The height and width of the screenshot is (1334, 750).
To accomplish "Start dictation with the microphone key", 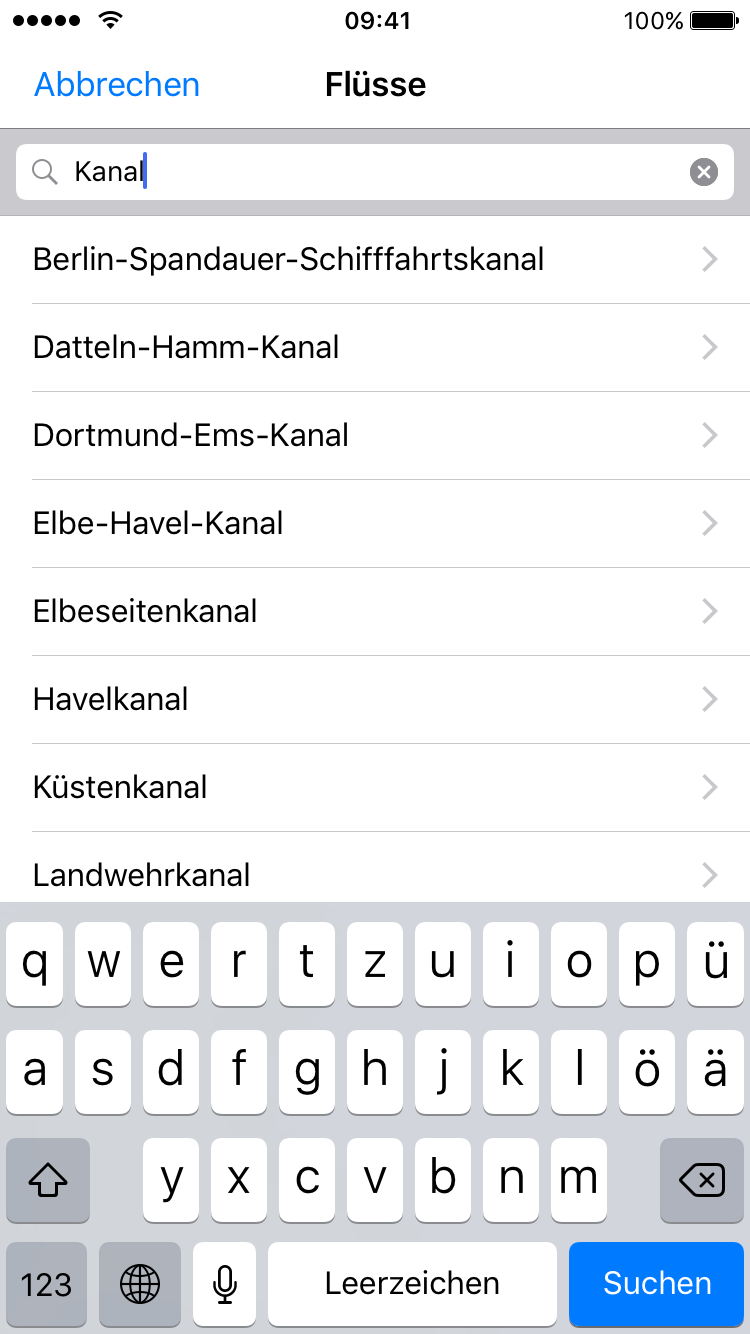I will click(x=225, y=1283).
